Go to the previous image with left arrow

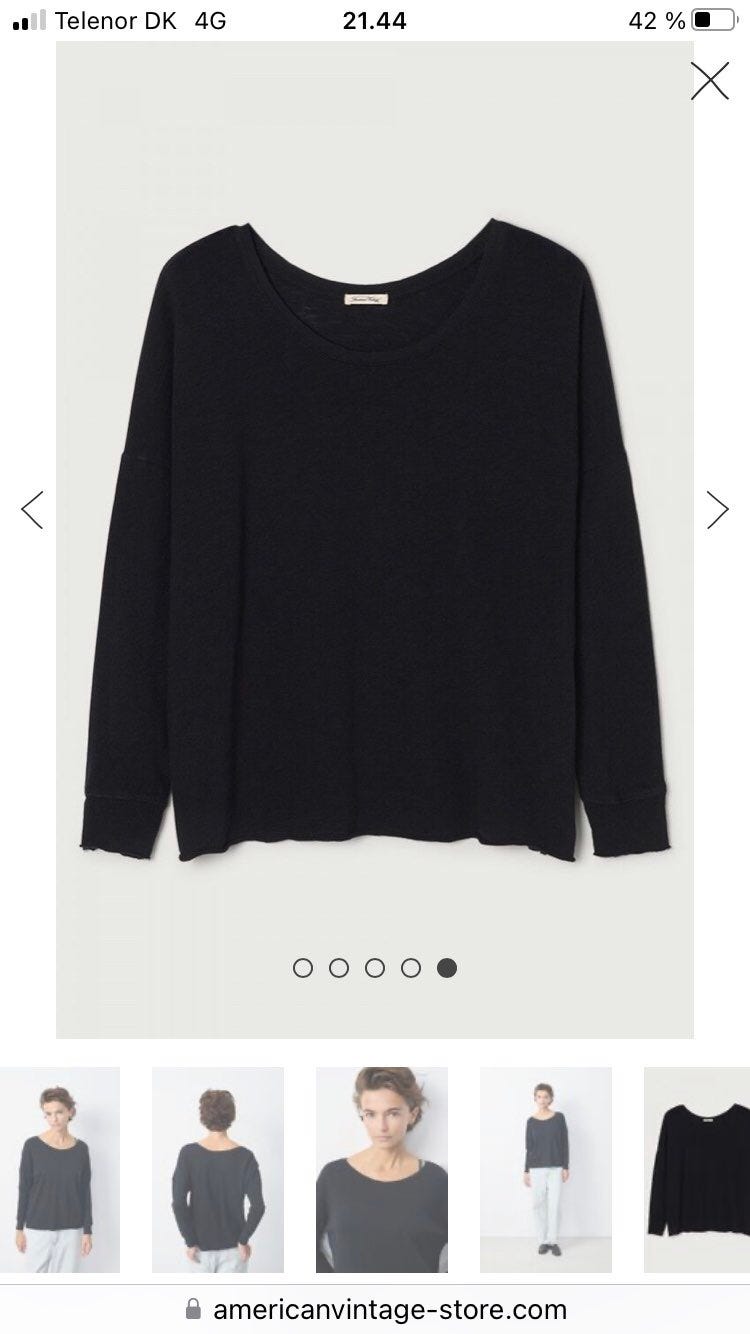click(x=33, y=510)
